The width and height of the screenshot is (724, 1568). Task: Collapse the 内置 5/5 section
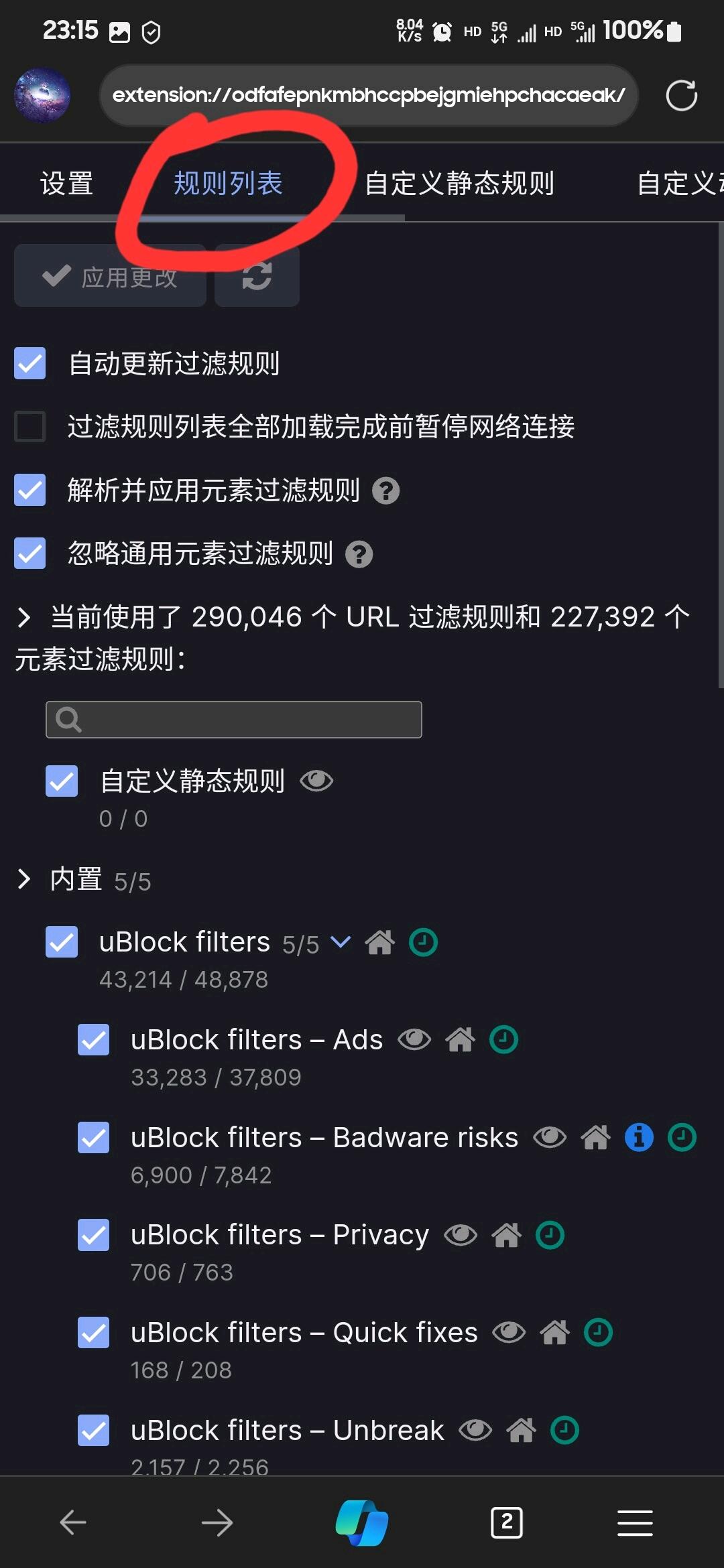click(24, 879)
